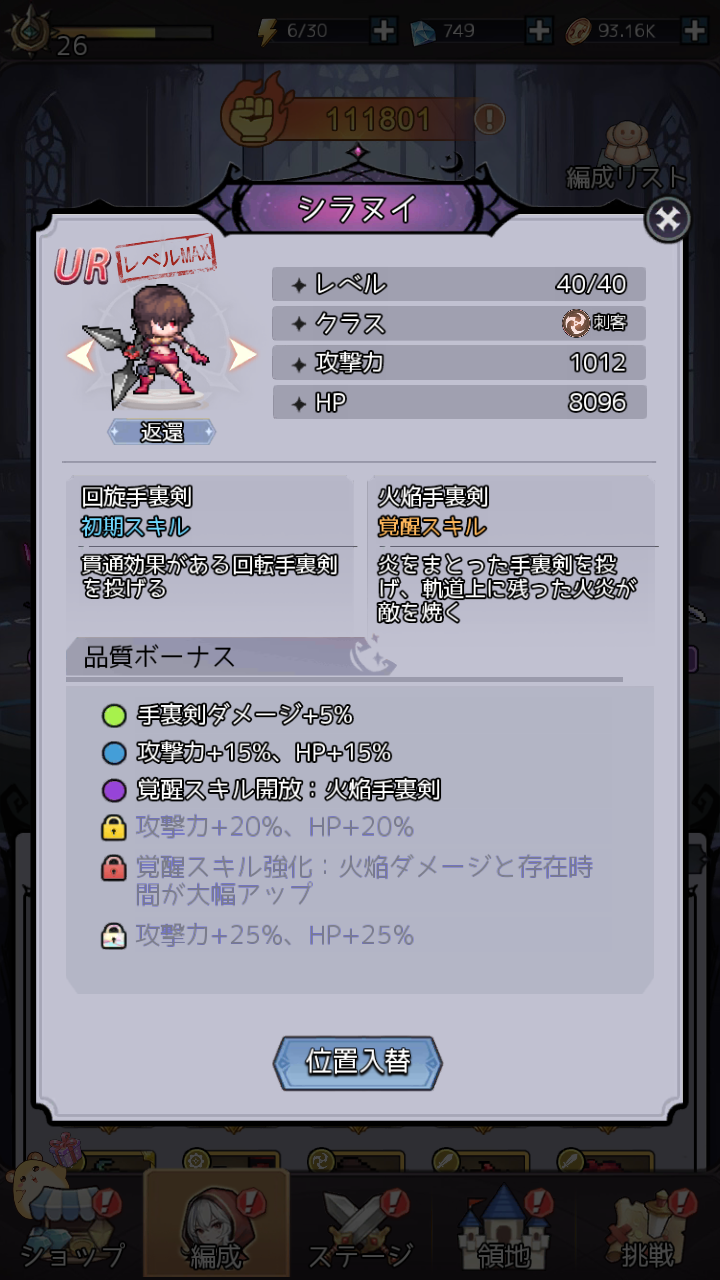Tap the 位置入替 button
Image resolution: width=720 pixels, height=1280 pixels.
pos(358,1062)
